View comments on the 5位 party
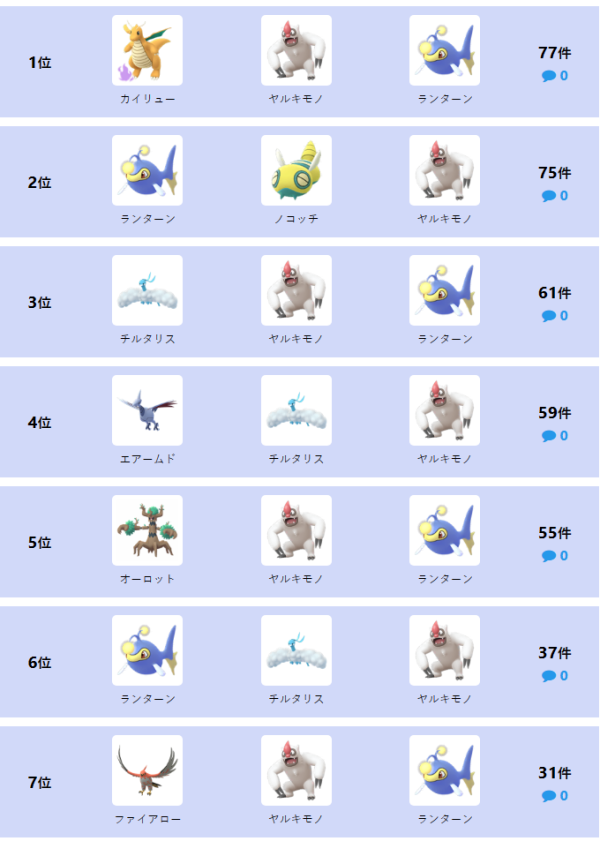Viewport: 600px width, 841px height. (554, 556)
